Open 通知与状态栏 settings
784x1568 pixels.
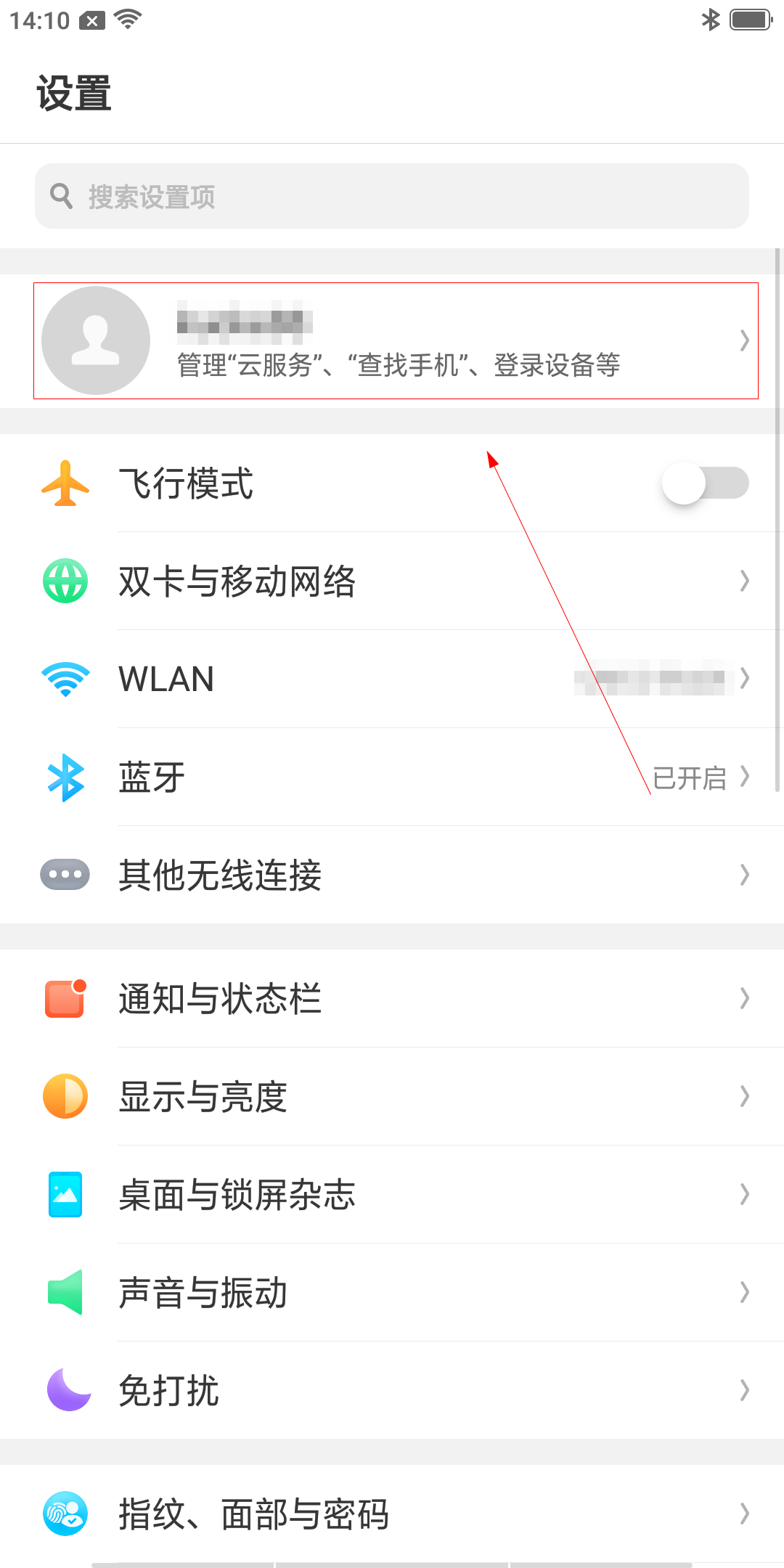coord(392,999)
